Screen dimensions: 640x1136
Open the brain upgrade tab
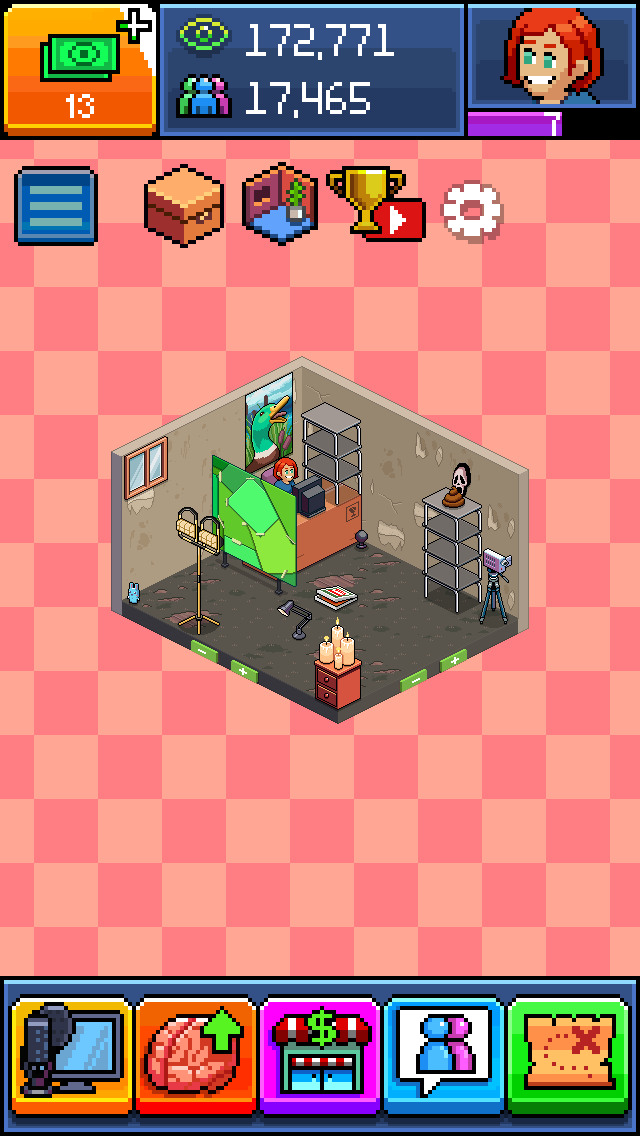tap(196, 1055)
